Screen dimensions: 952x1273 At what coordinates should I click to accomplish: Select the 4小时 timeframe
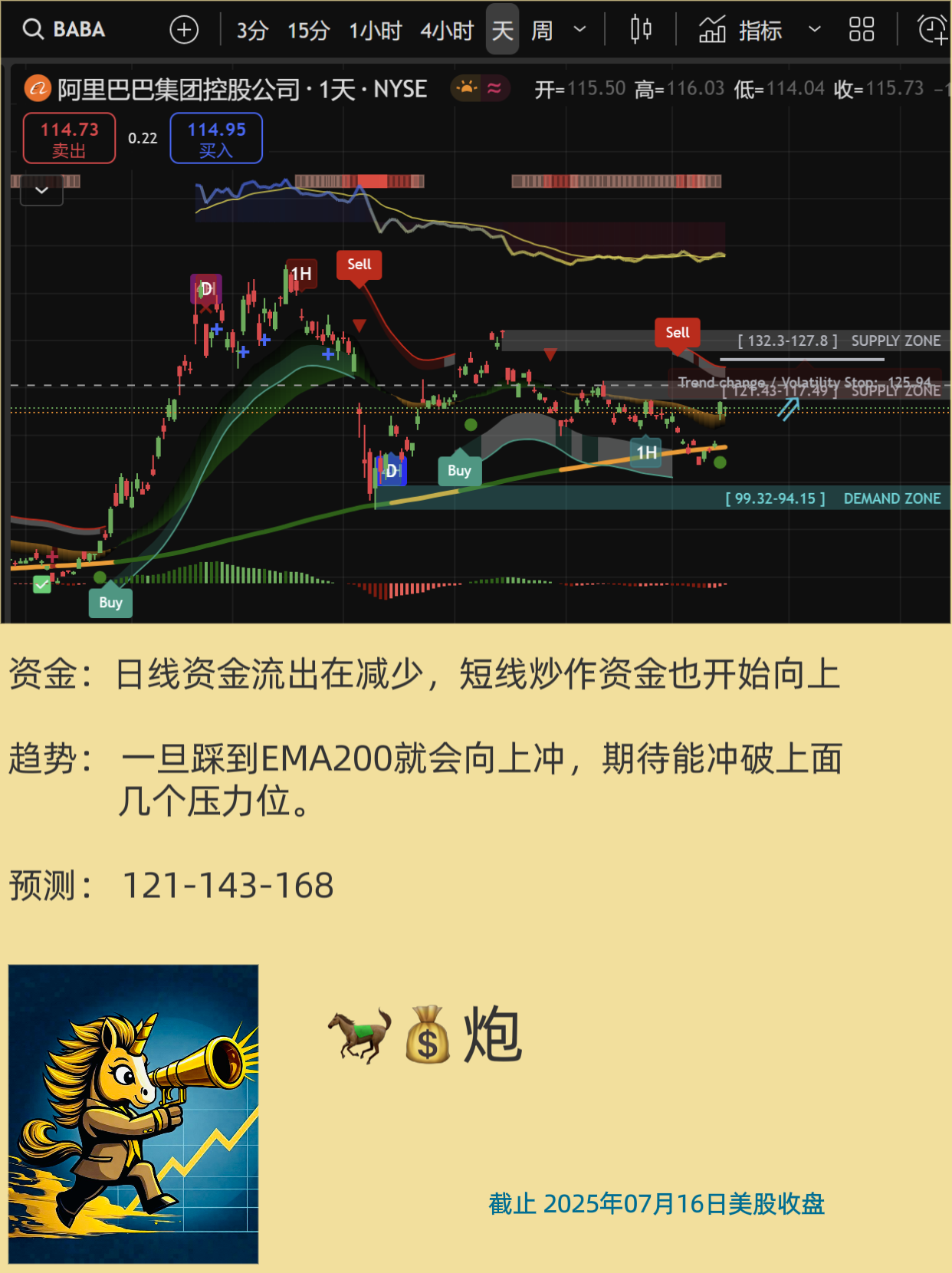[447, 30]
